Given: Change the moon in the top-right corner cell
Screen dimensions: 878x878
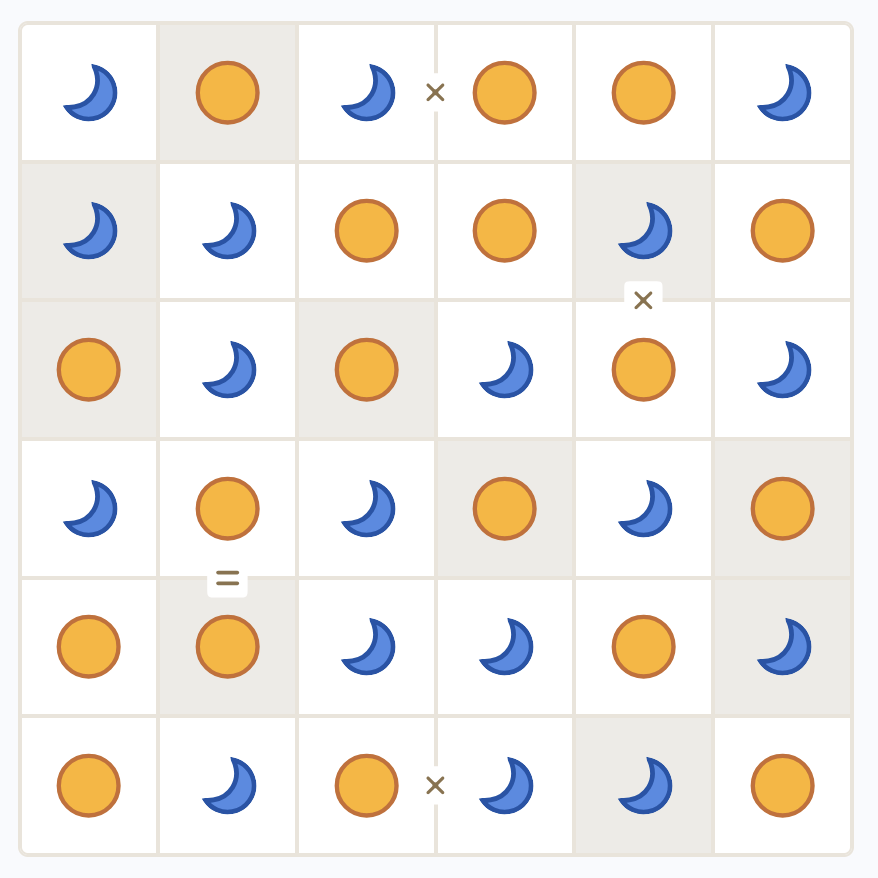Looking at the screenshot, I should [782, 92].
